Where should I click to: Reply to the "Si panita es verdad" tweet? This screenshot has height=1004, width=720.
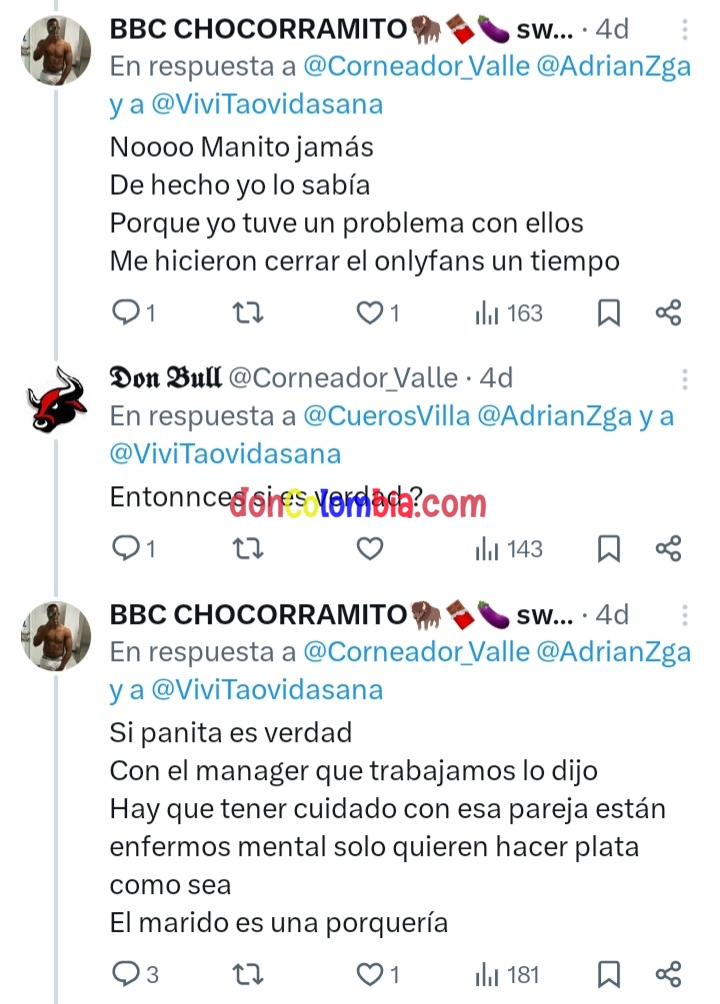pos(126,973)
